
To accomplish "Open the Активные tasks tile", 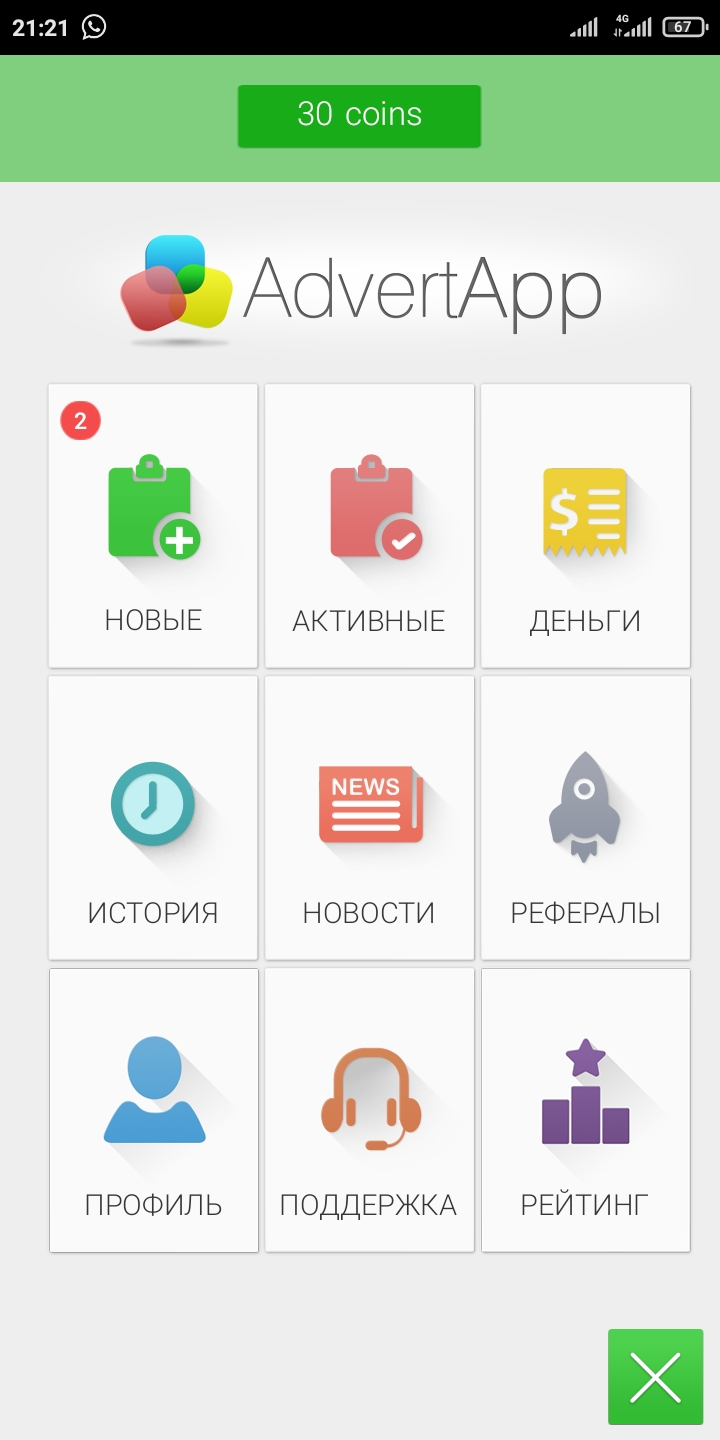I will click(369, 526).
